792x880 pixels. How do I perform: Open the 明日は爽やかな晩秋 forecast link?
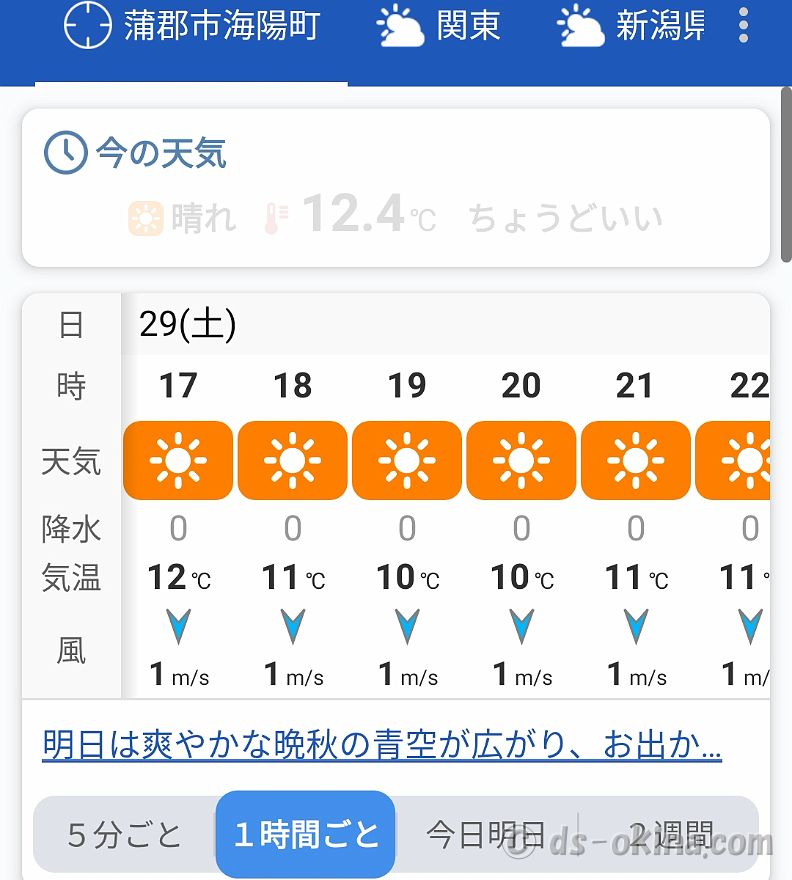pyautogui.click(x=382, y=745)
